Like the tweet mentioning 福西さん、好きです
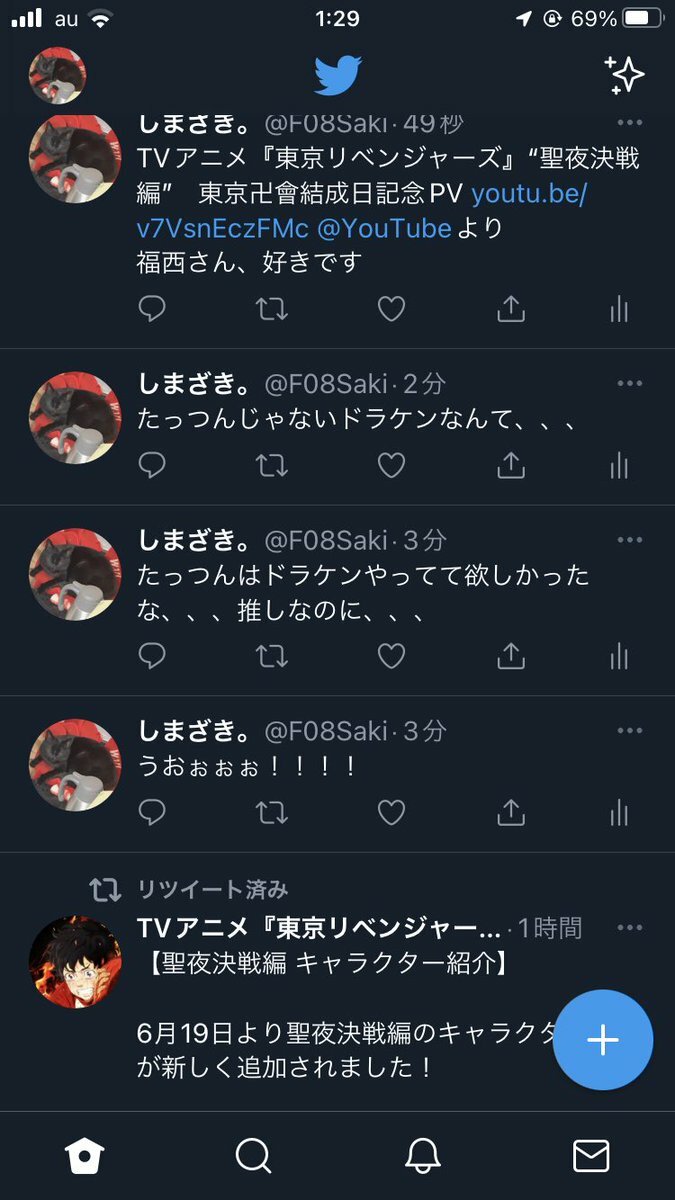The image size is (675, 1200). tap(391, 310)
